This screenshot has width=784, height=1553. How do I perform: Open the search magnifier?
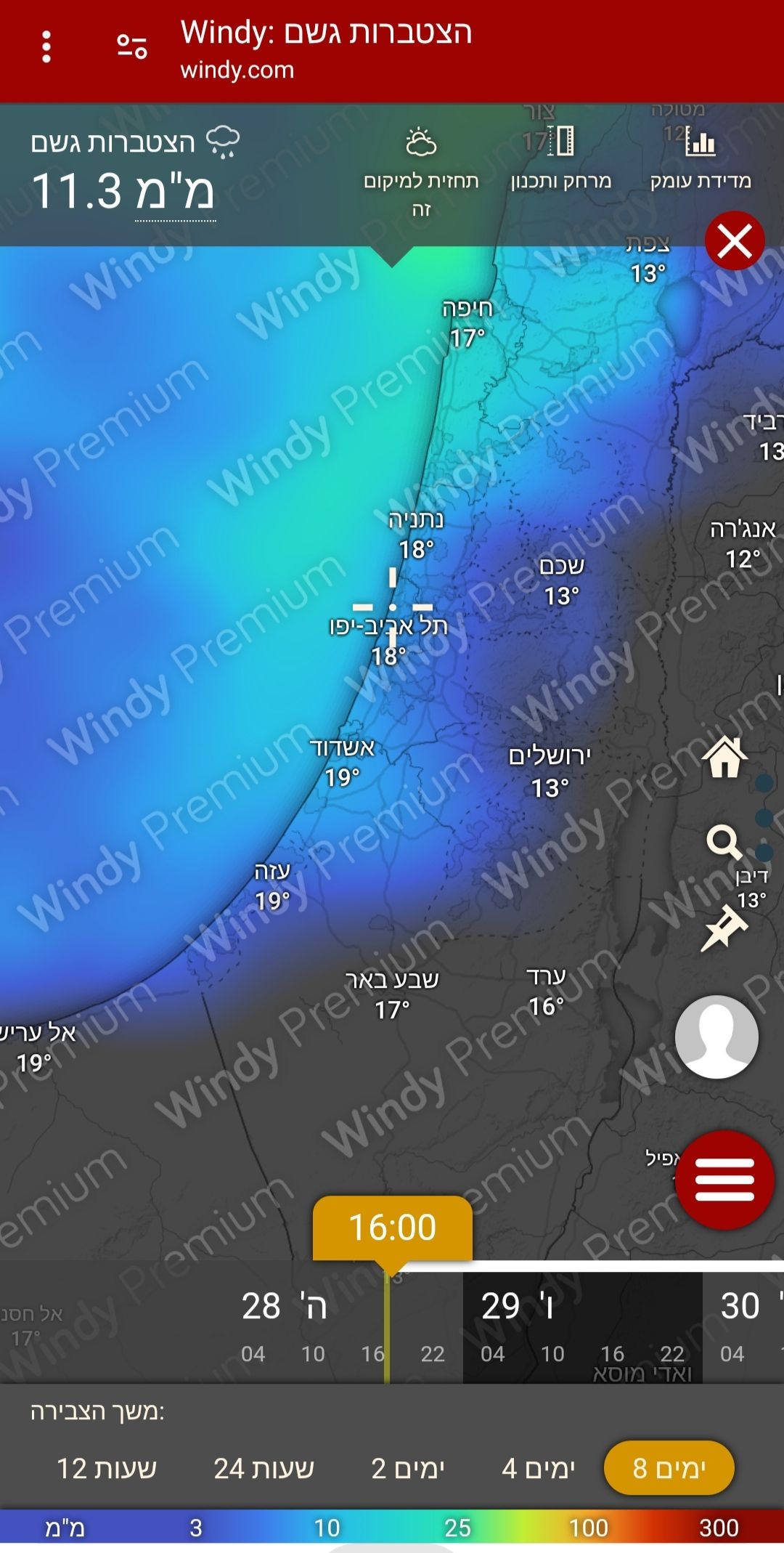point(724,843)
